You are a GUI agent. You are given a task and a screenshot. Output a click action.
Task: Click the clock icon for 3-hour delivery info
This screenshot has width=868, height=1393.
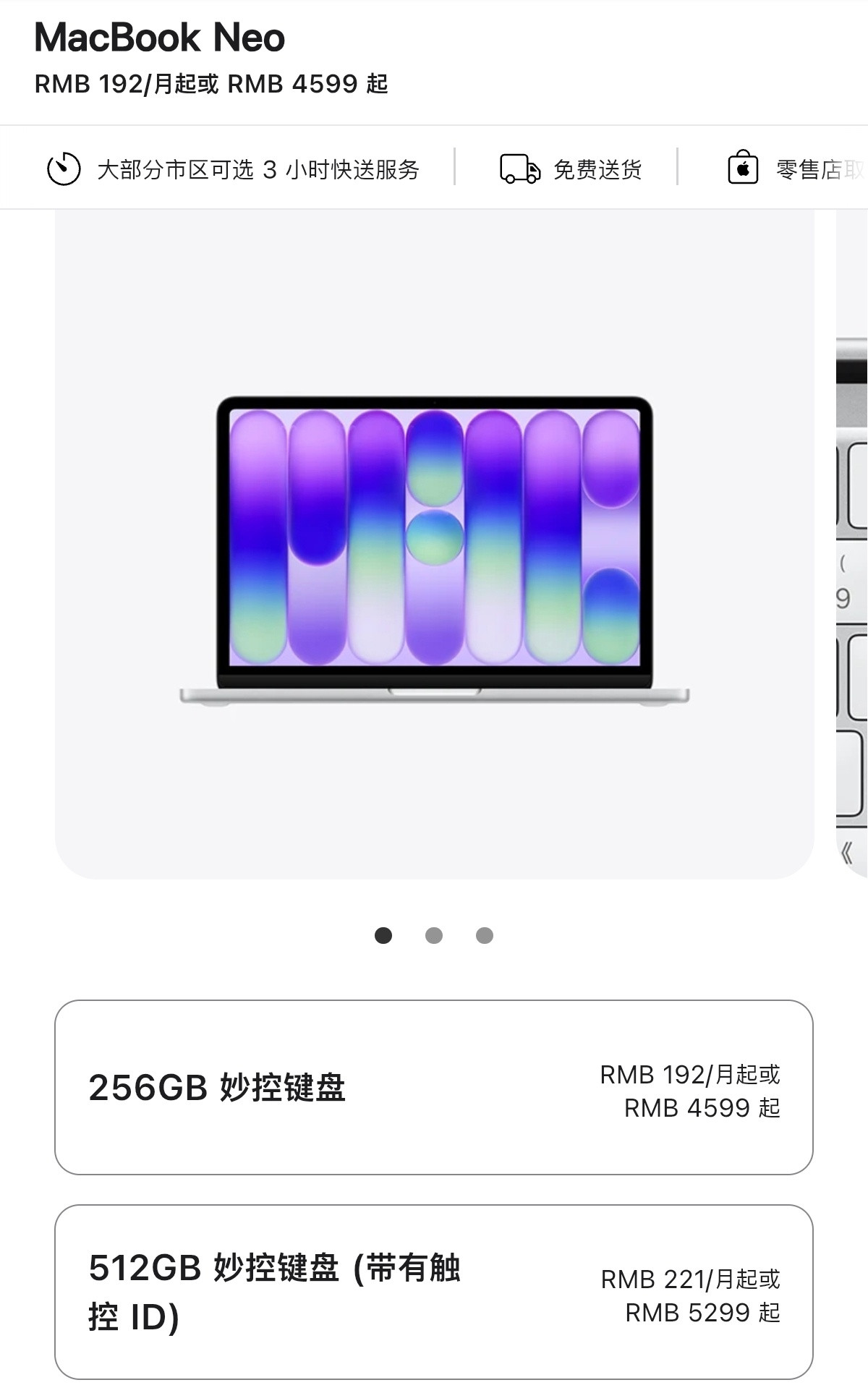(x=64, y=167)
